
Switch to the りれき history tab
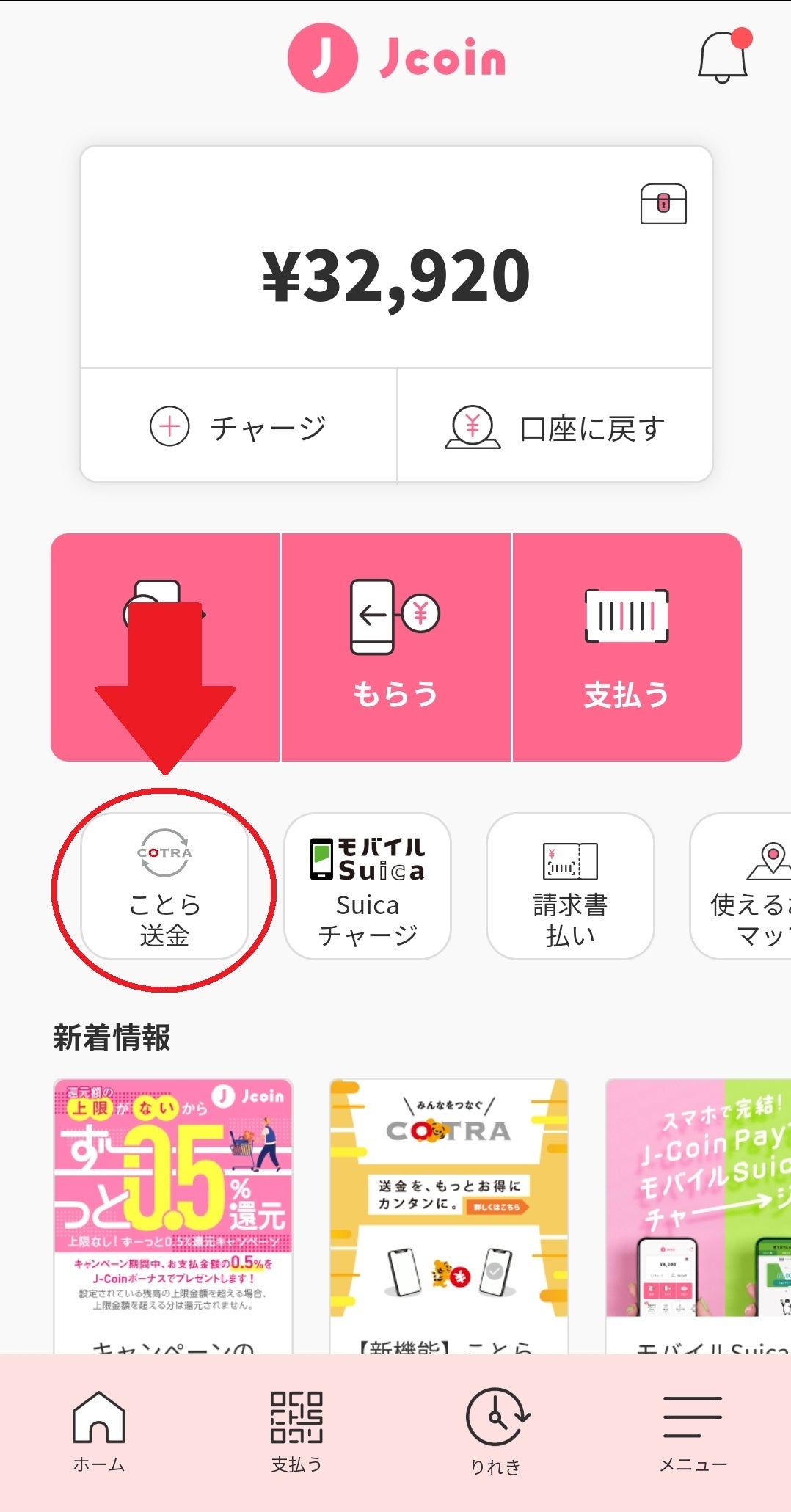(496, 1432)
